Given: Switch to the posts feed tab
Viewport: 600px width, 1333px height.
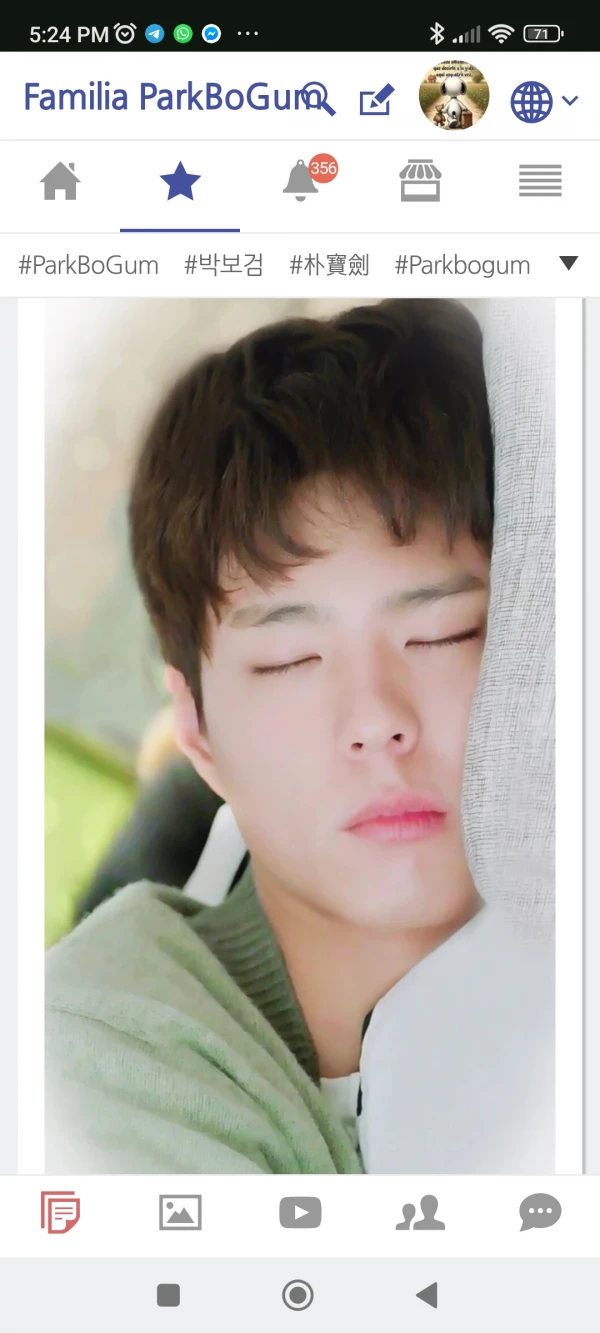Looking at the screenshot, I should click(61, 1213).
